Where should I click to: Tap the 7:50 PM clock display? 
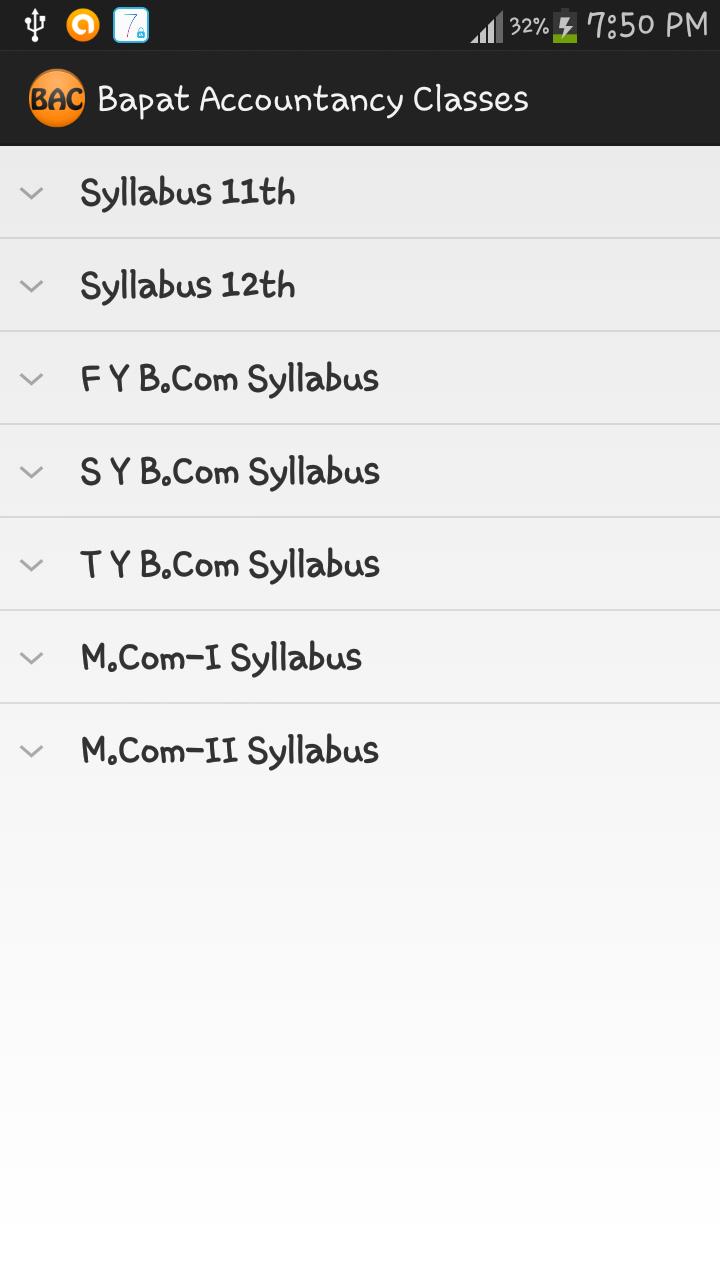643,24
